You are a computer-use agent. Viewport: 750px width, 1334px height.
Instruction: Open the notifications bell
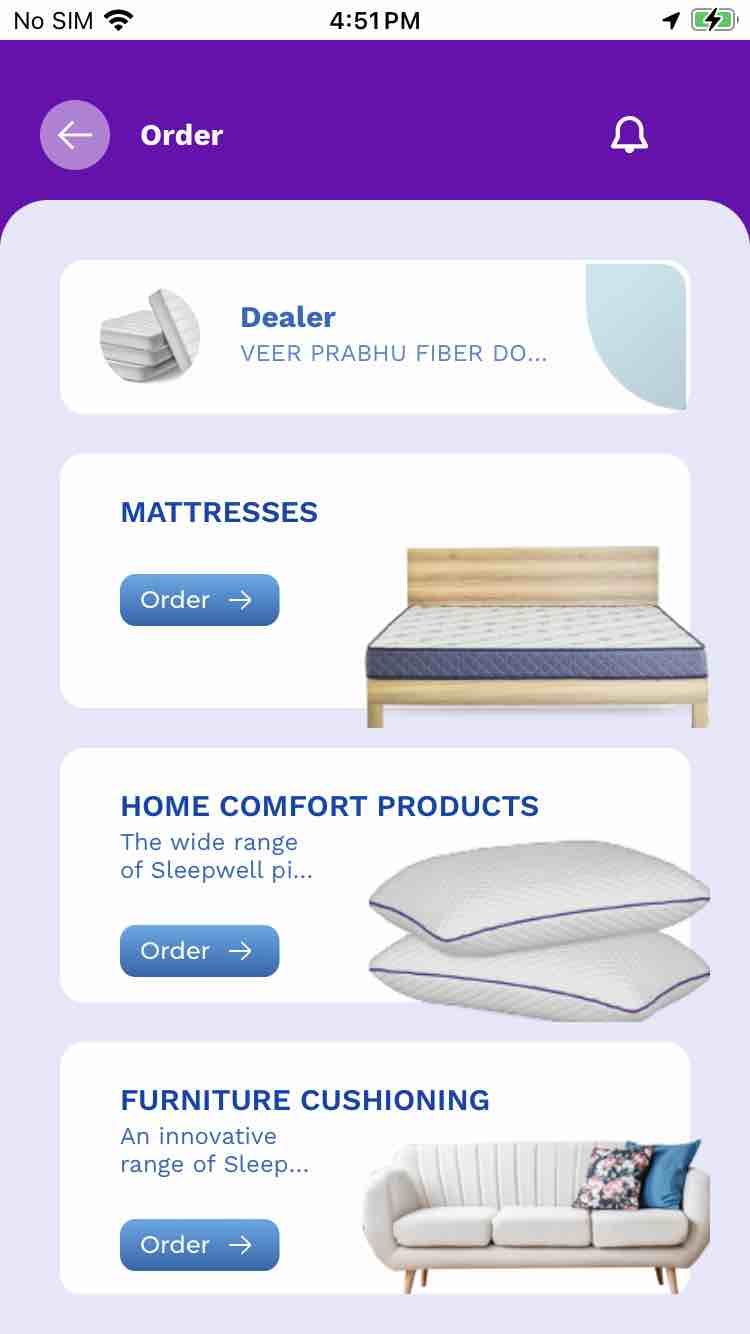coord(629,135)
